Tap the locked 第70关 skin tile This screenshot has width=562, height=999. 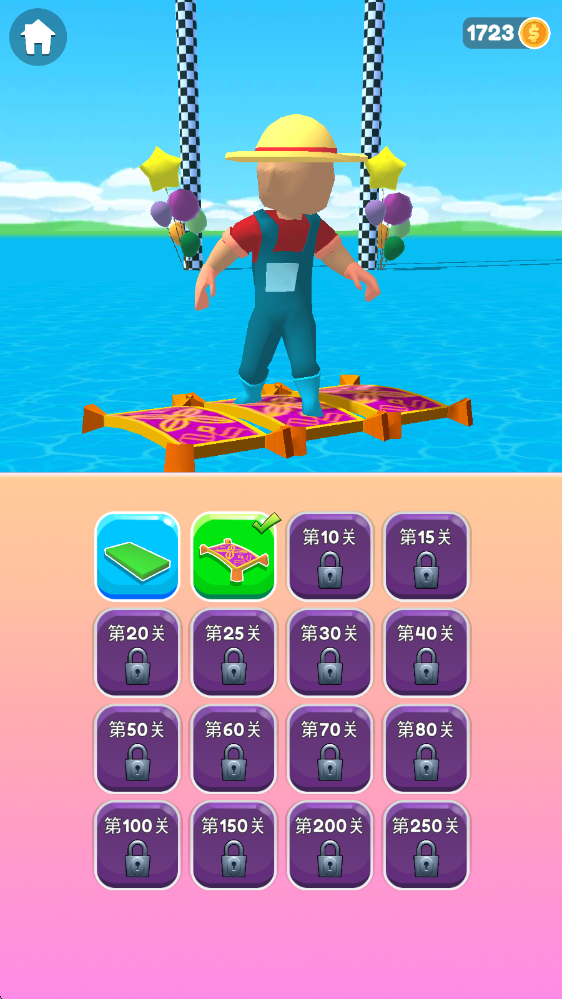pos(329,749)
